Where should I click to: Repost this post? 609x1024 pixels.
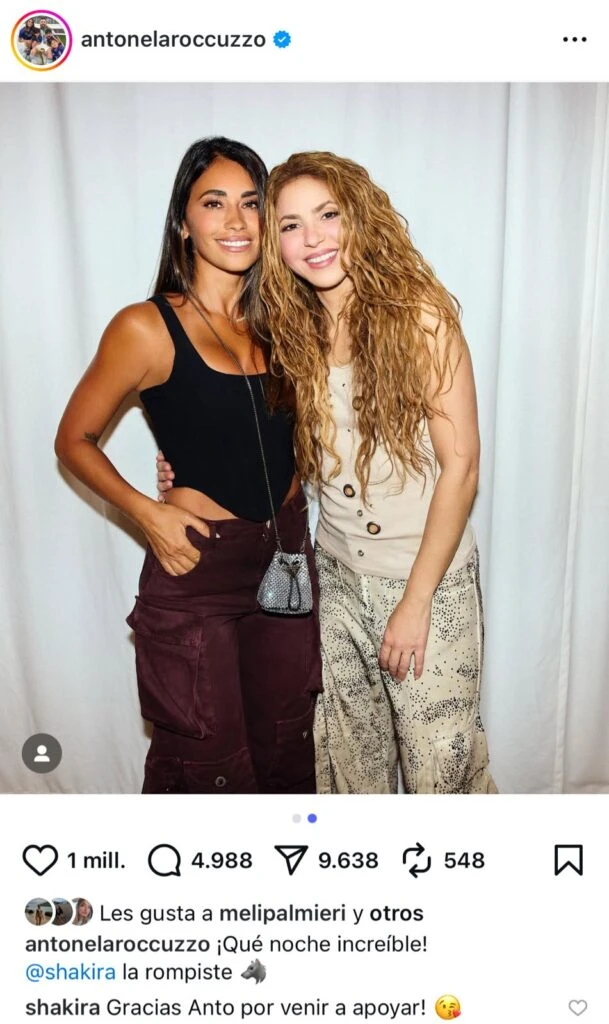coord(416,860)
